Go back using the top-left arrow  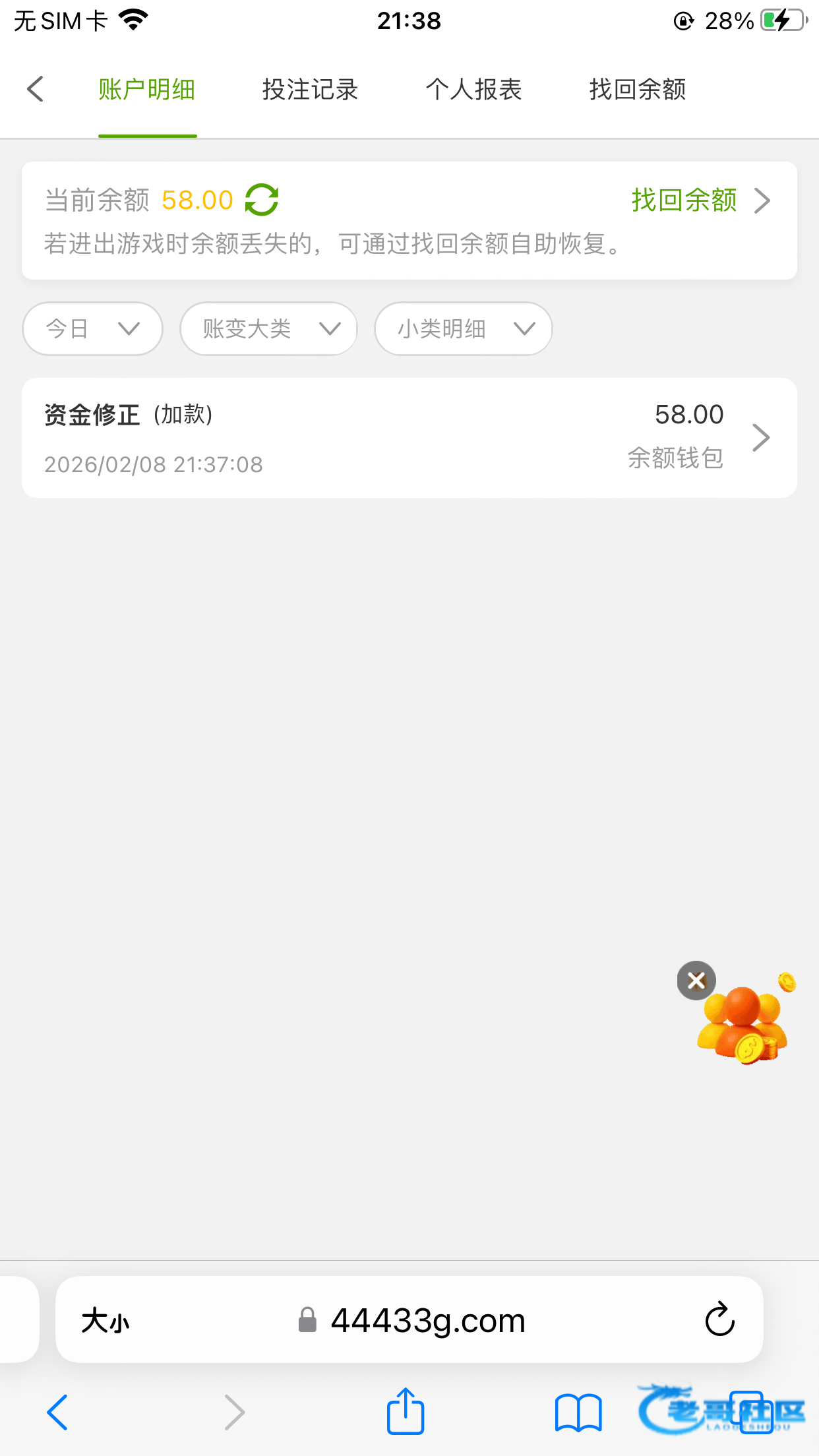point(36,89)
